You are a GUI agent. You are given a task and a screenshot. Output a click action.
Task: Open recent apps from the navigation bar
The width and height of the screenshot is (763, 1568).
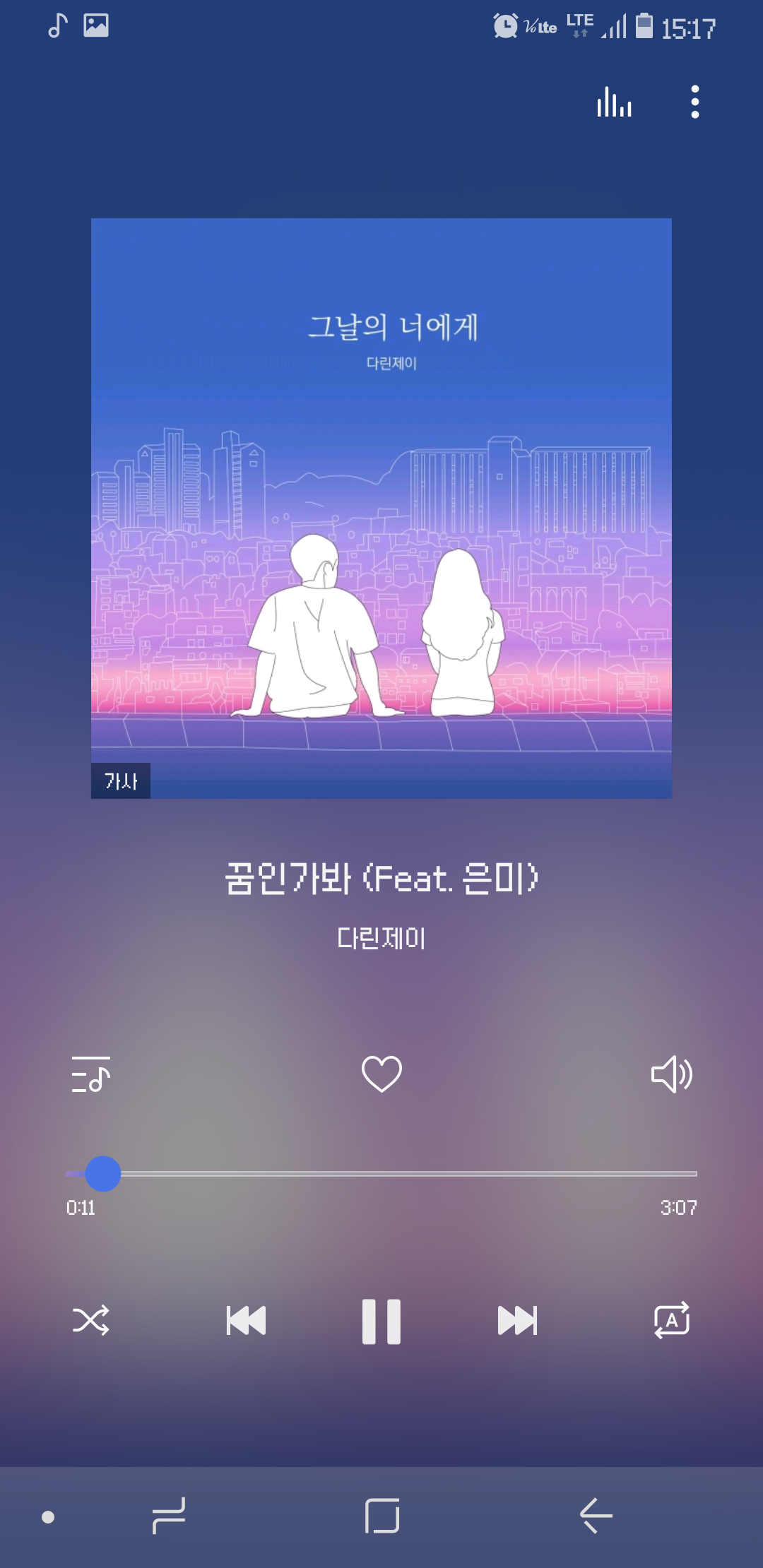(x=168, y=1516)
